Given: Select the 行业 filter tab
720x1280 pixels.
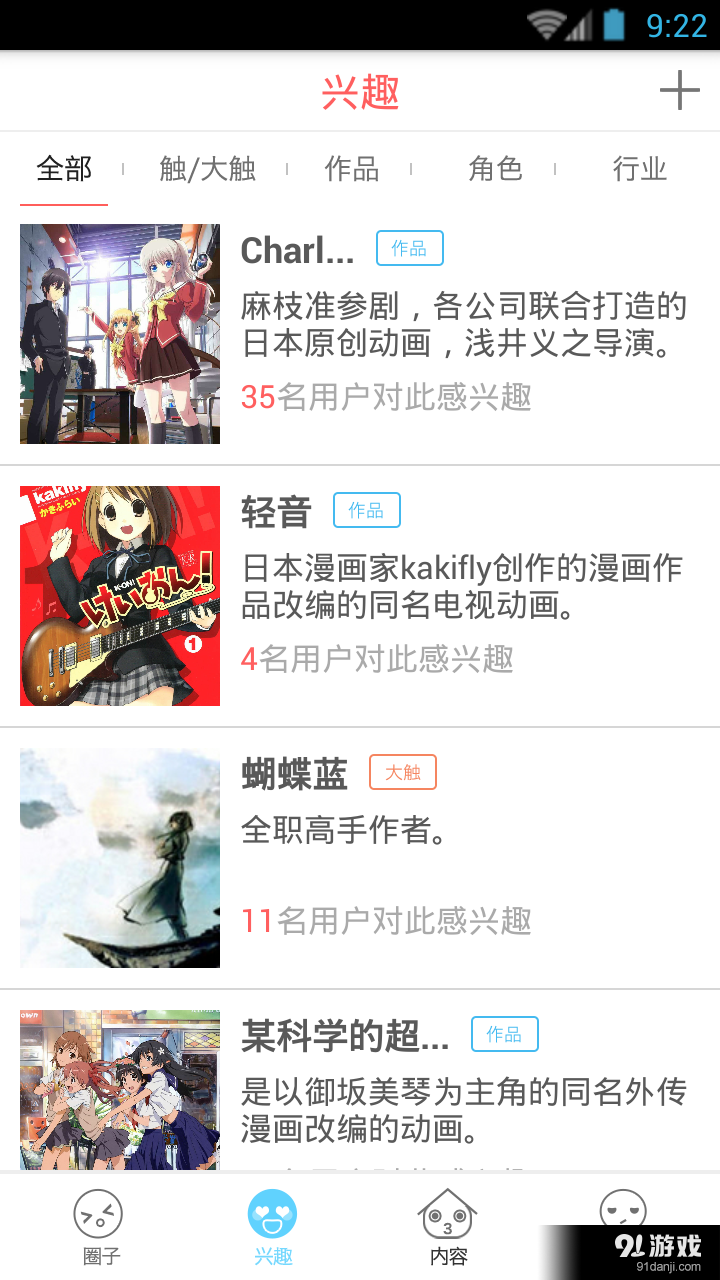Looking at the screenshot, I should [x=640, y=170].
